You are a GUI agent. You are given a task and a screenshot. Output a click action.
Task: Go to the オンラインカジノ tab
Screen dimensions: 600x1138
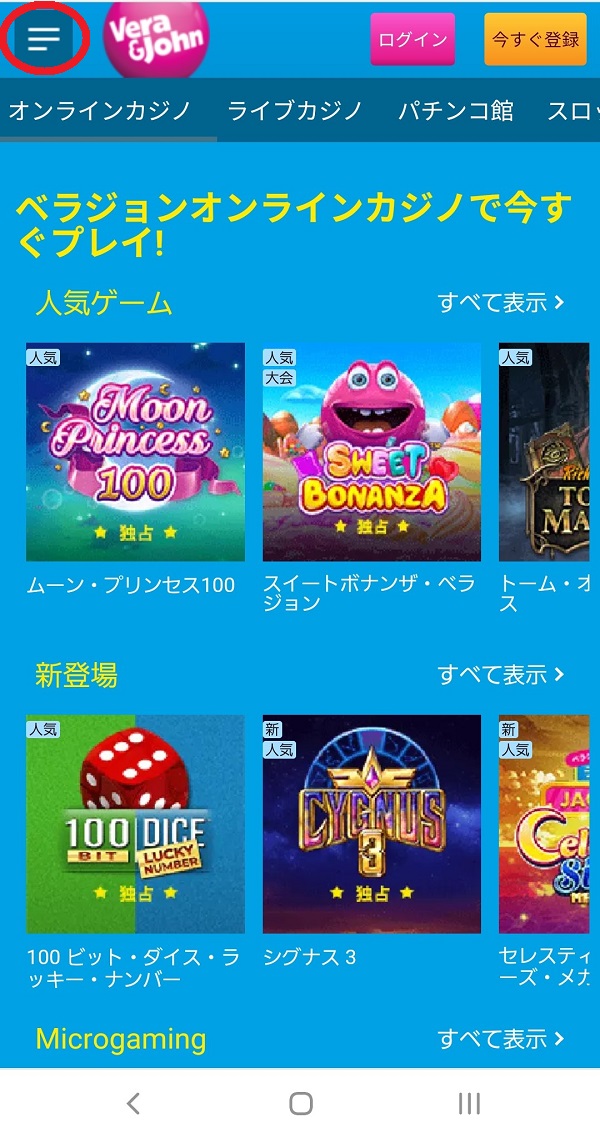100,110
